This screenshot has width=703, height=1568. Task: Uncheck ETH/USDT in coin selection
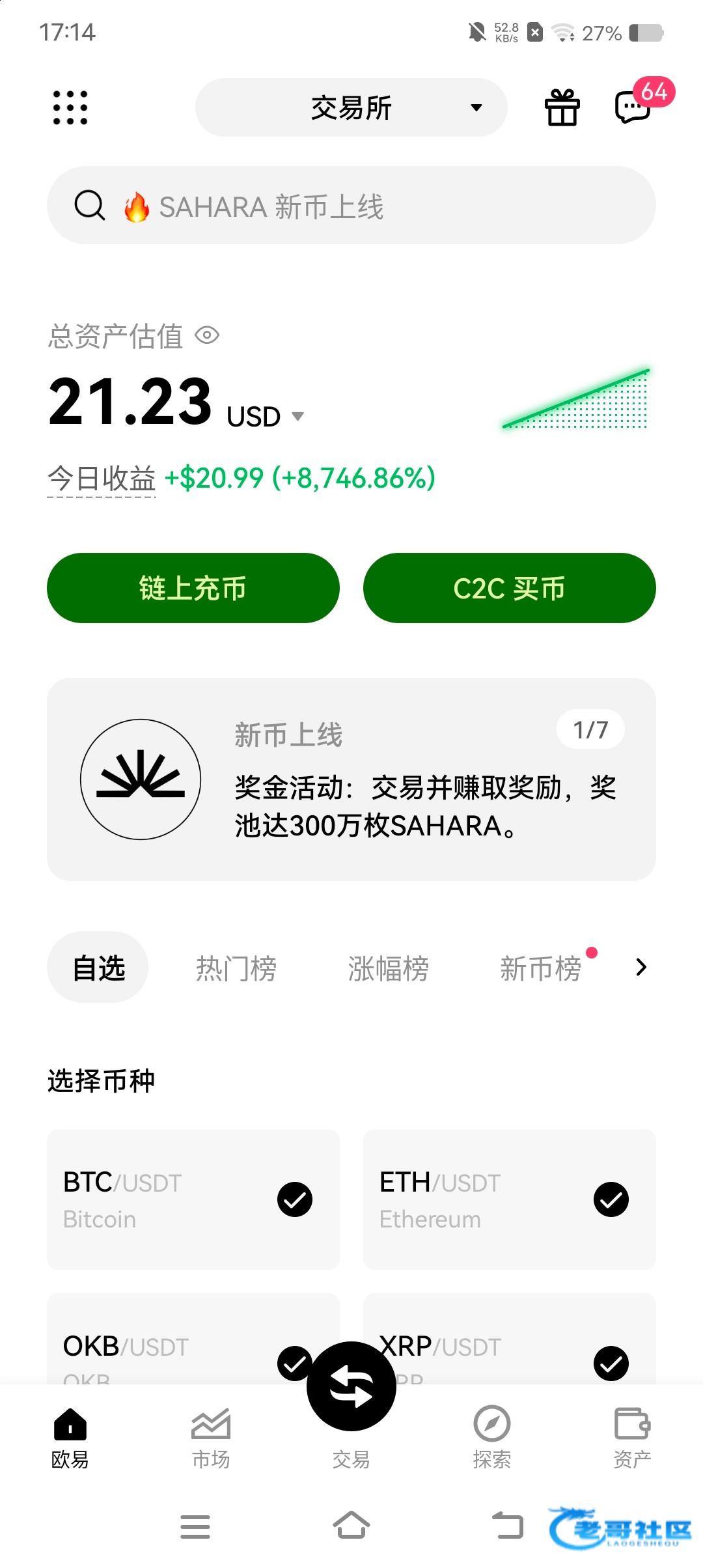click(611, 1199)
